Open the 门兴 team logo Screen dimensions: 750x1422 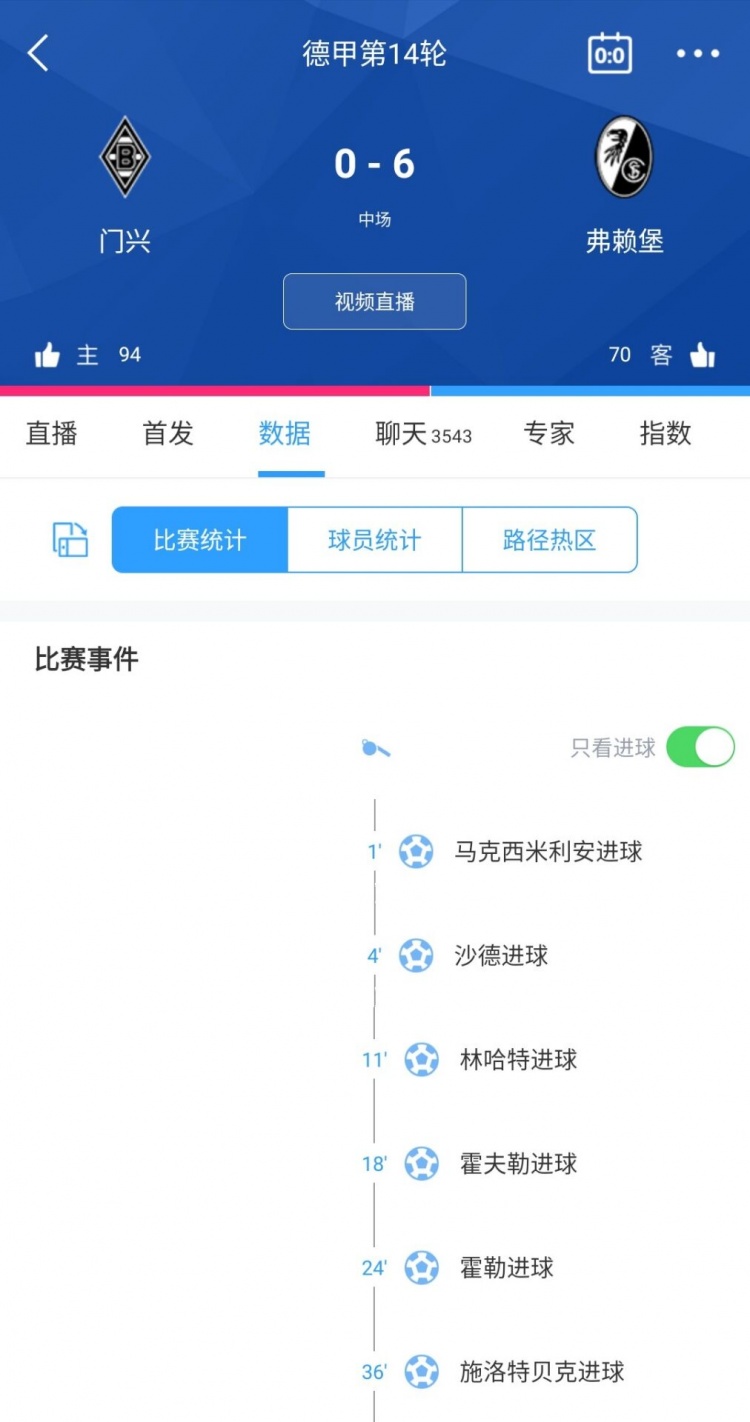point(125,157)
